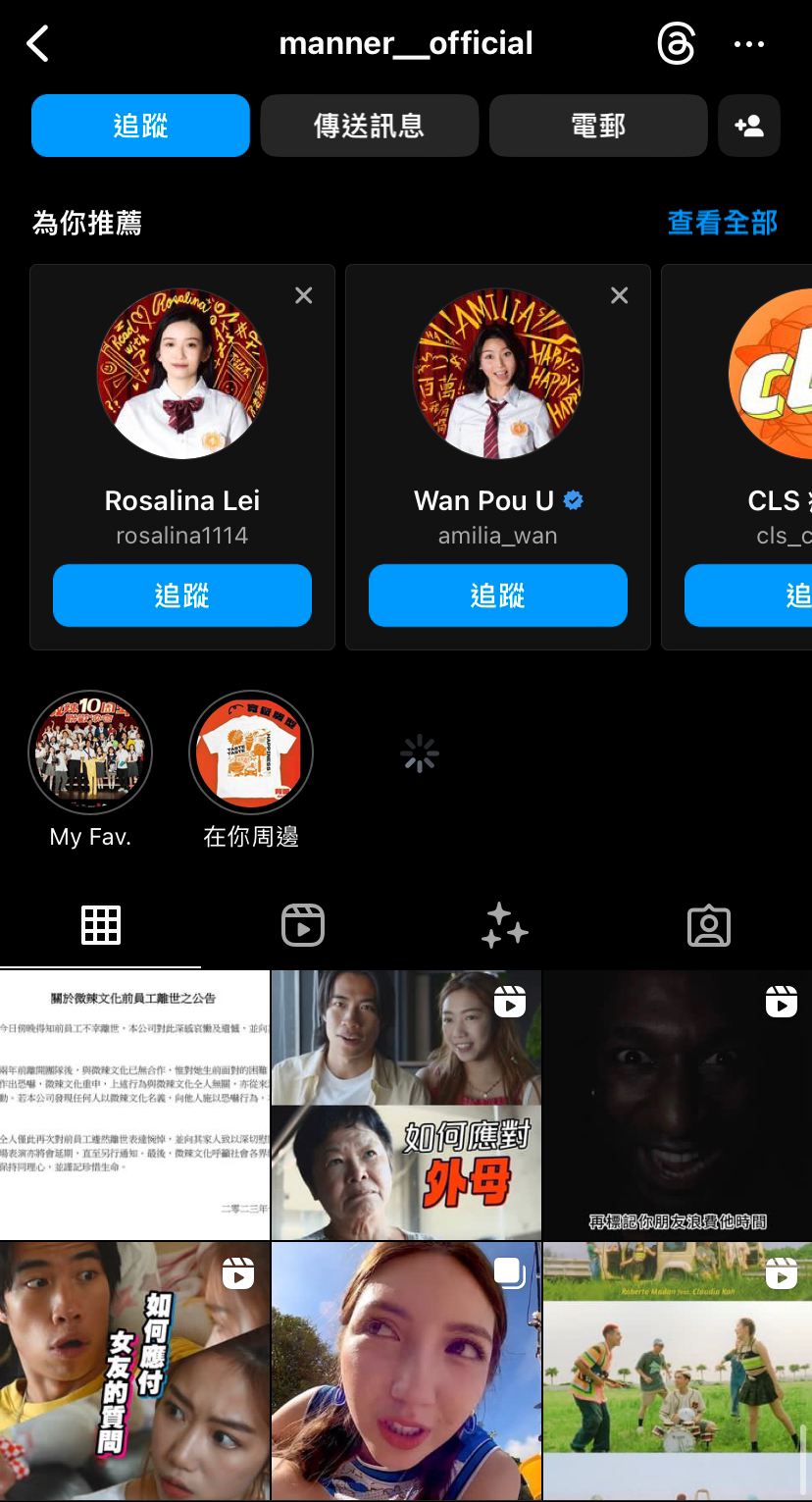Open the 傳送訊息 message button
This screenshot has width=812, height=1502.
(369, 125)
